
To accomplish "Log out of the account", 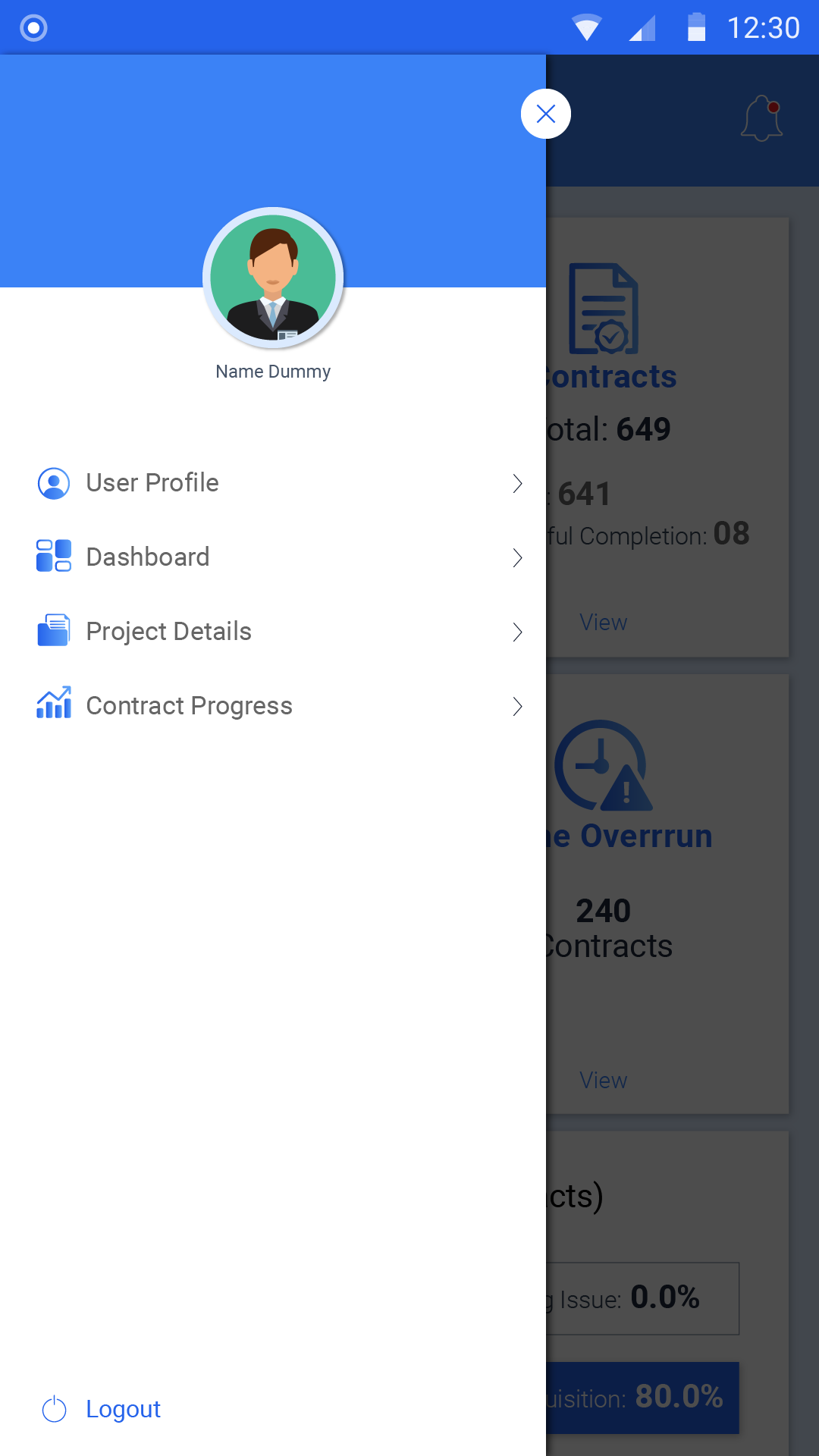I will coord(123,1409).
